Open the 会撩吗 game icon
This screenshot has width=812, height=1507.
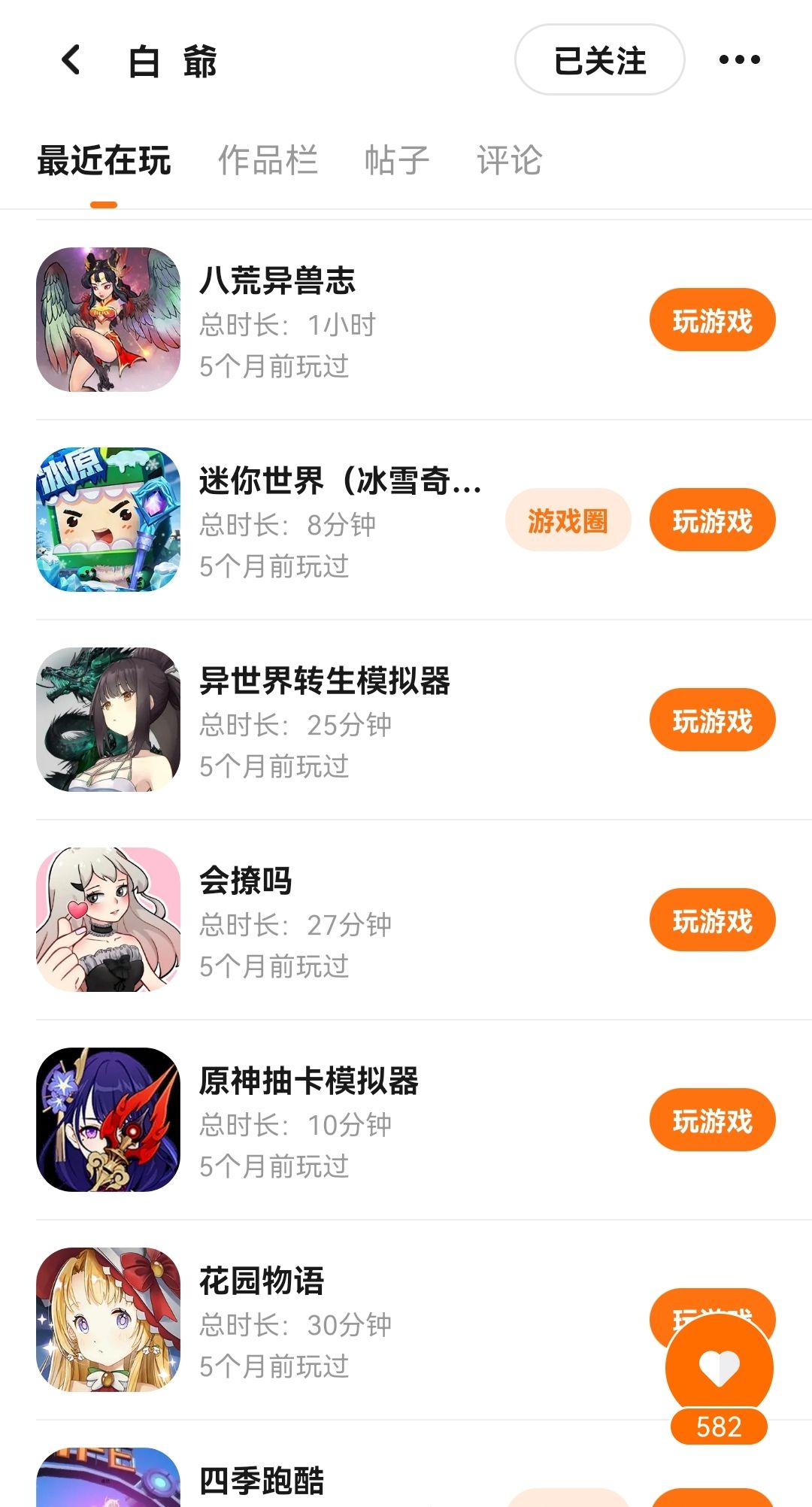(108, 920)
